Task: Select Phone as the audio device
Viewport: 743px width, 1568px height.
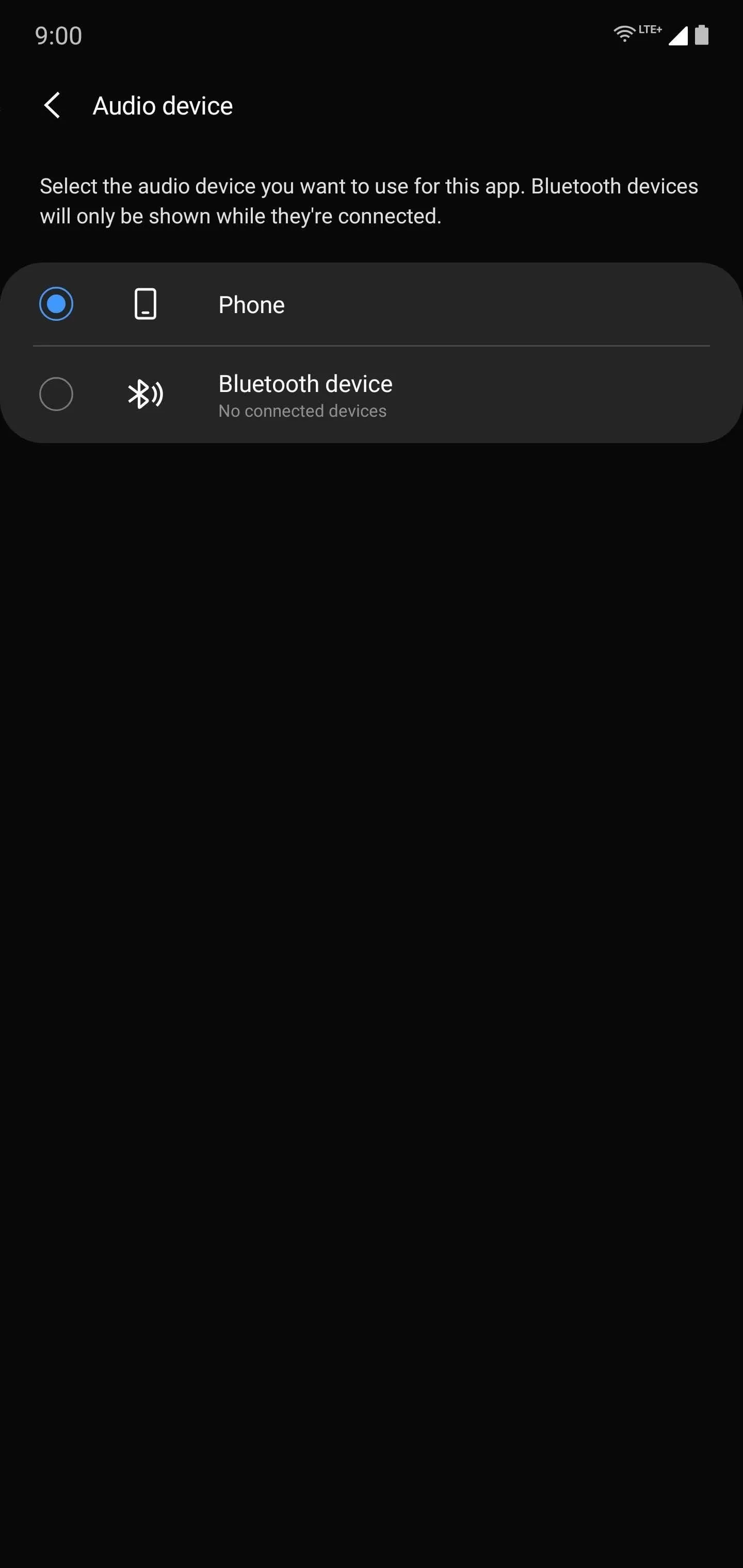Action: tap(372, 304)
